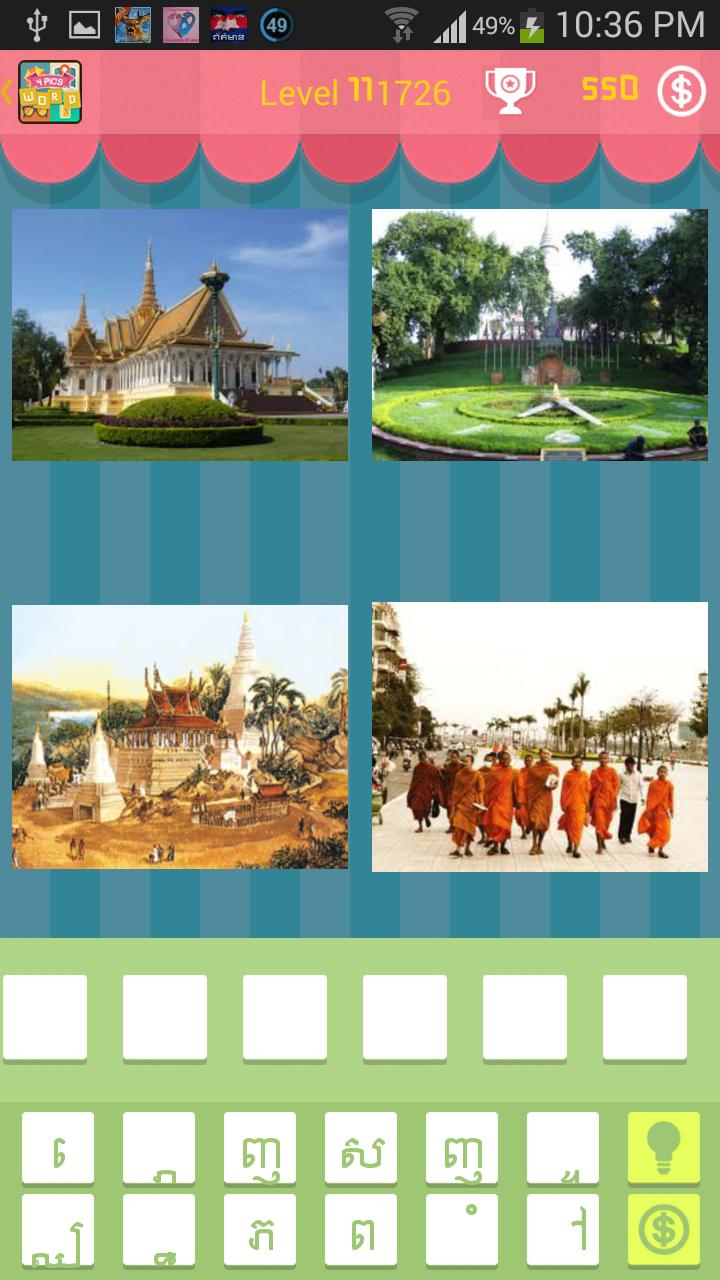Tap the vintage temple painting
This screenshot has width=720, height=1280.
pos(180,736)
